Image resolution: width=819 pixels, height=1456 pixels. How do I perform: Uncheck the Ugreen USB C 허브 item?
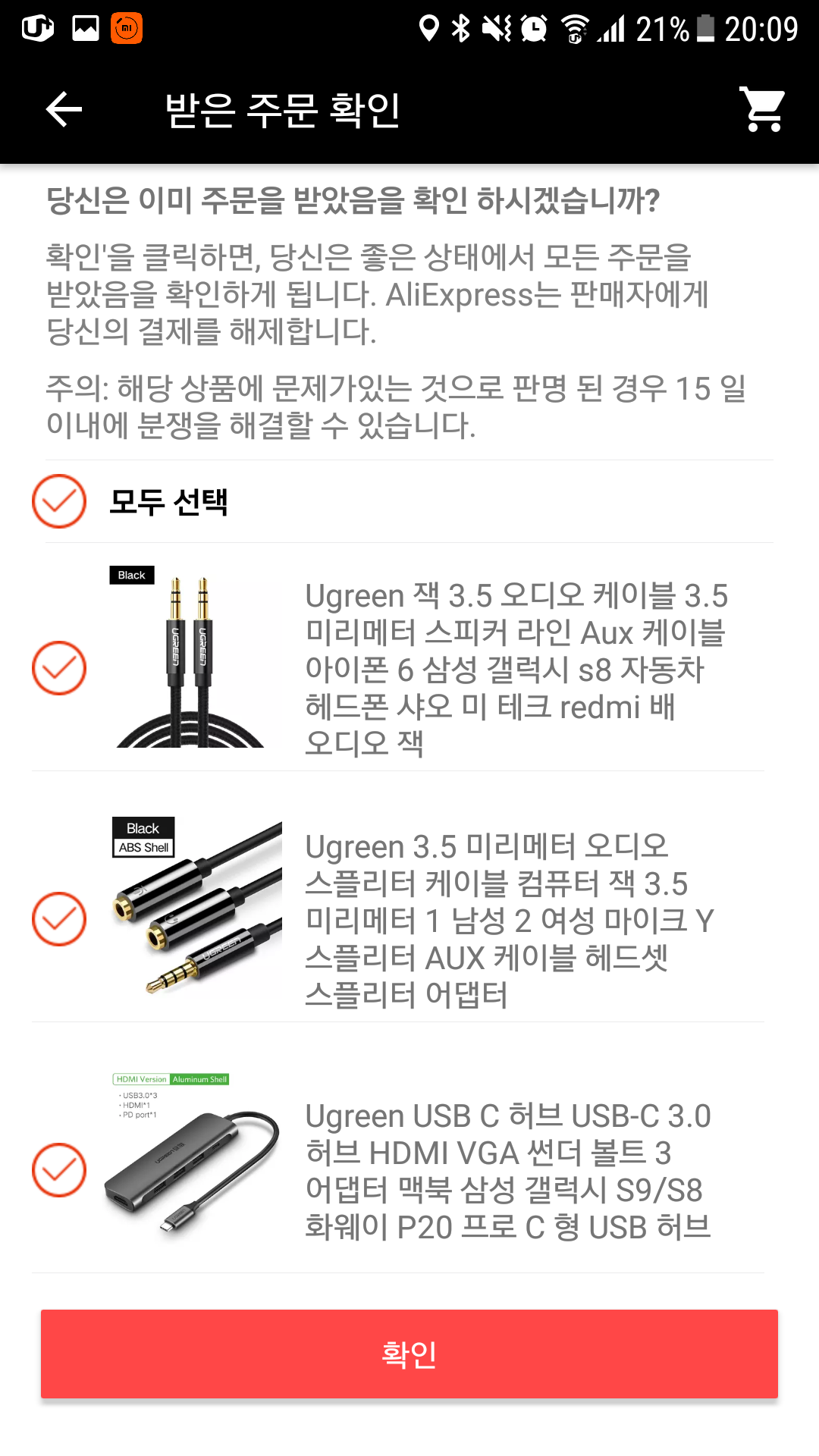[x=59, y=1170]
